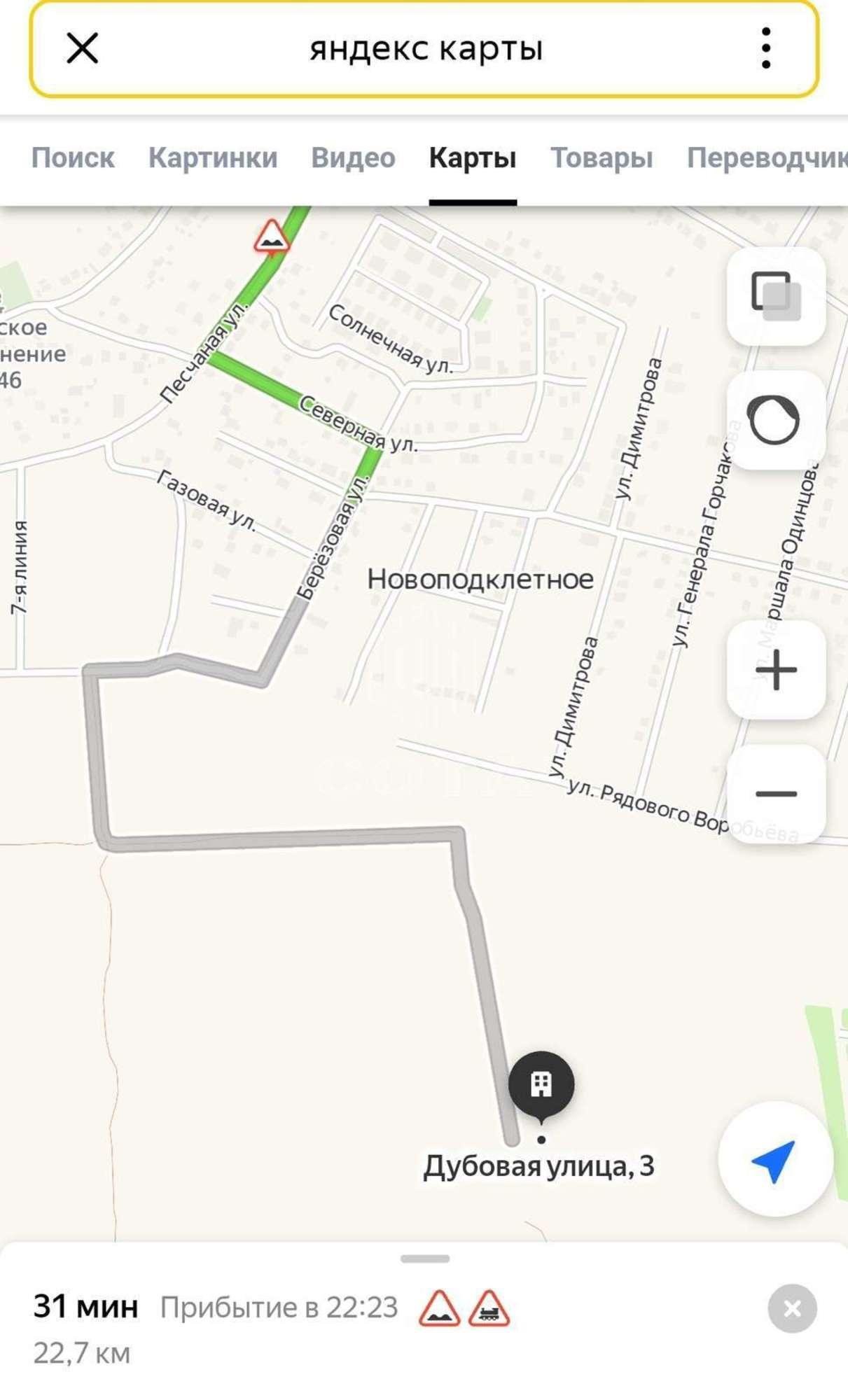Open the Переводчик tab
Screen dimensions: 848x1400
[767, 157]
